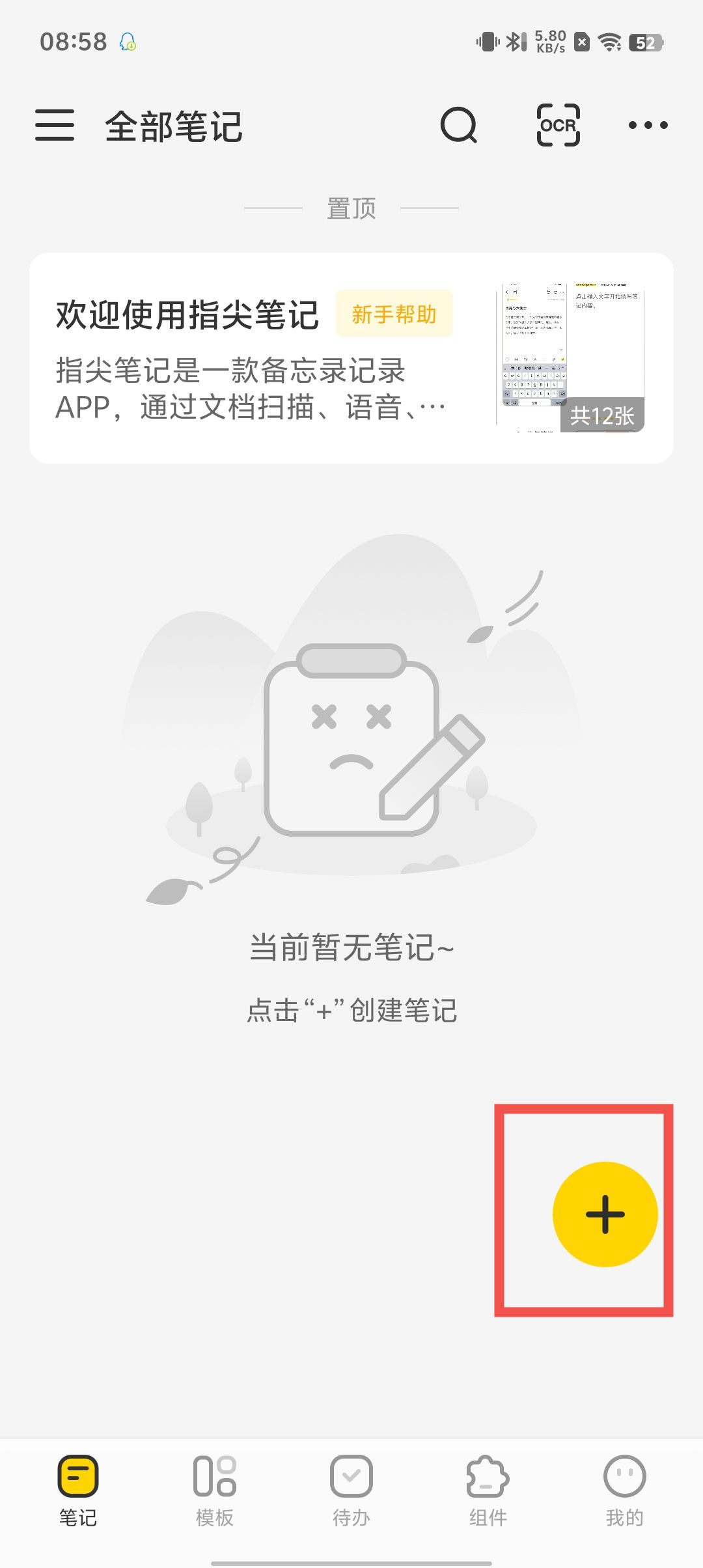
Task: Open note search
Action: 459,125
